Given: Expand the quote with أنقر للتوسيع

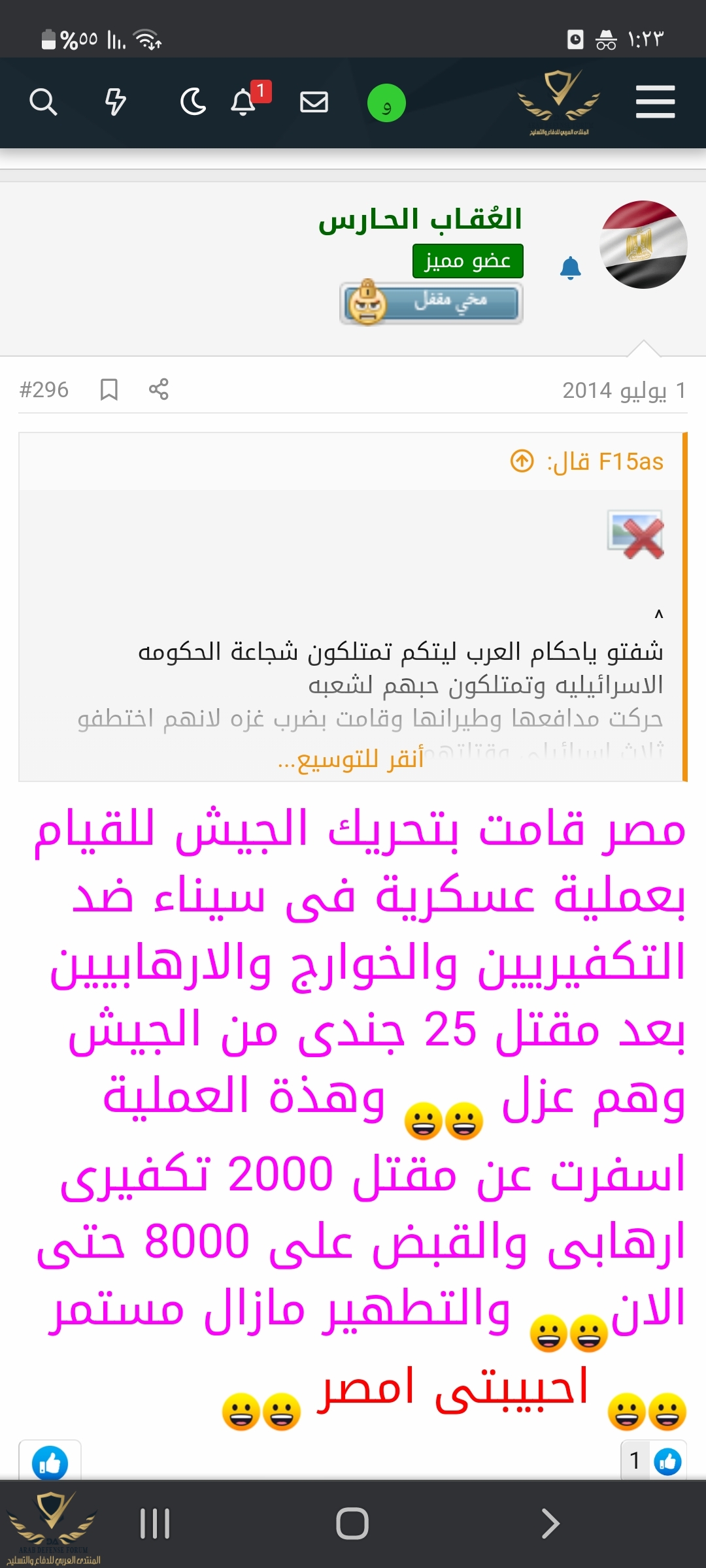Looking at the screenshot, I should pos(351,759).
